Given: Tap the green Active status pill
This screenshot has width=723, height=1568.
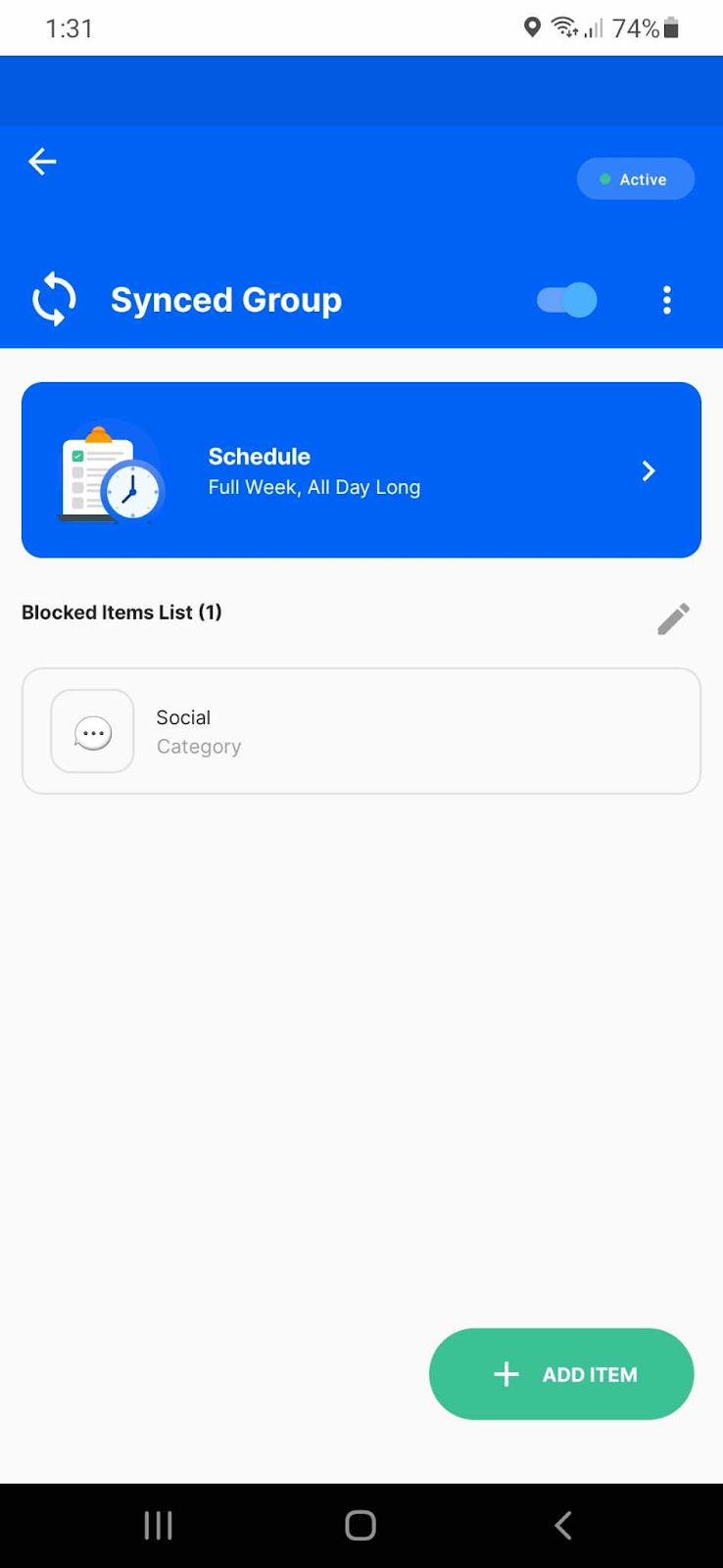Looking at the screenshot, I should [635, 178].
